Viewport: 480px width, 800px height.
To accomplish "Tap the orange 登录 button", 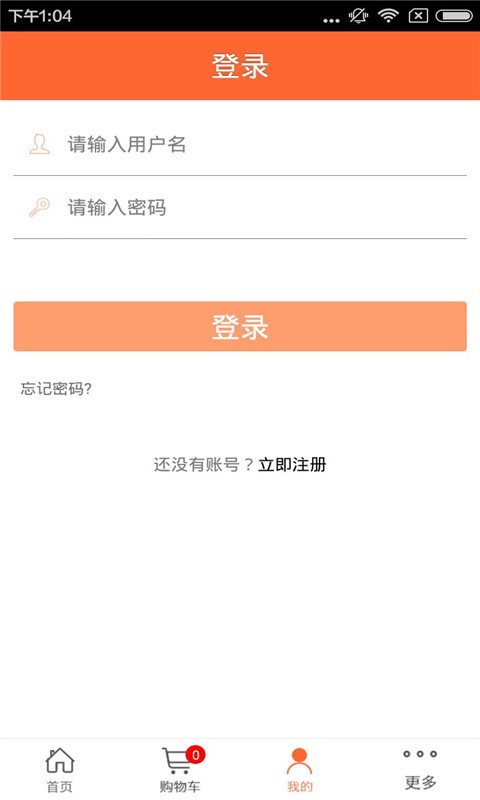I will pyautogui.click(x=240, y=327).
